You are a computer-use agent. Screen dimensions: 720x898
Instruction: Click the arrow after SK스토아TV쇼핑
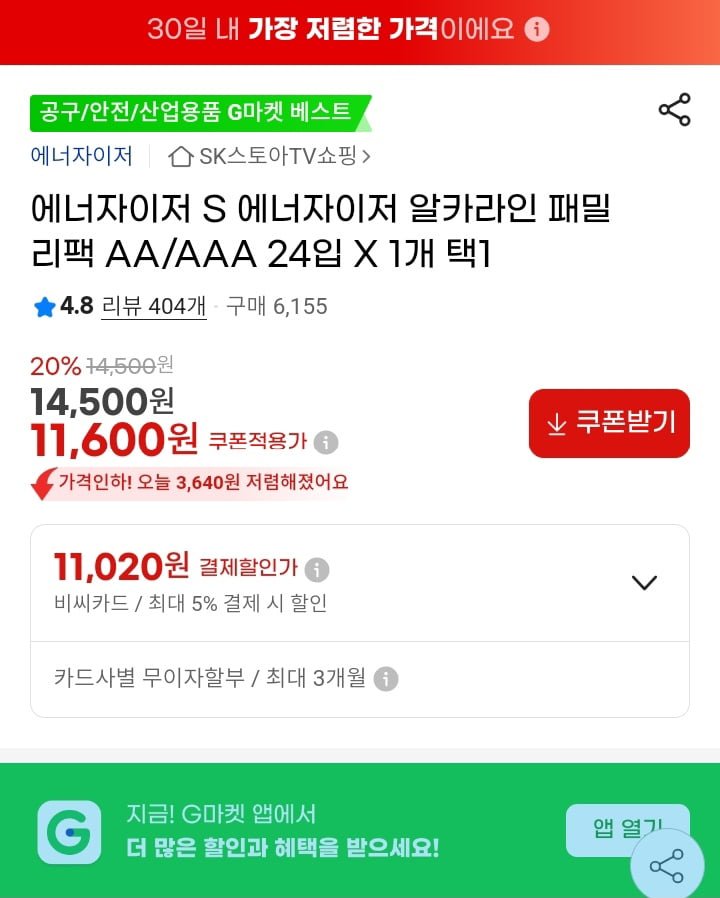[366, 157]
